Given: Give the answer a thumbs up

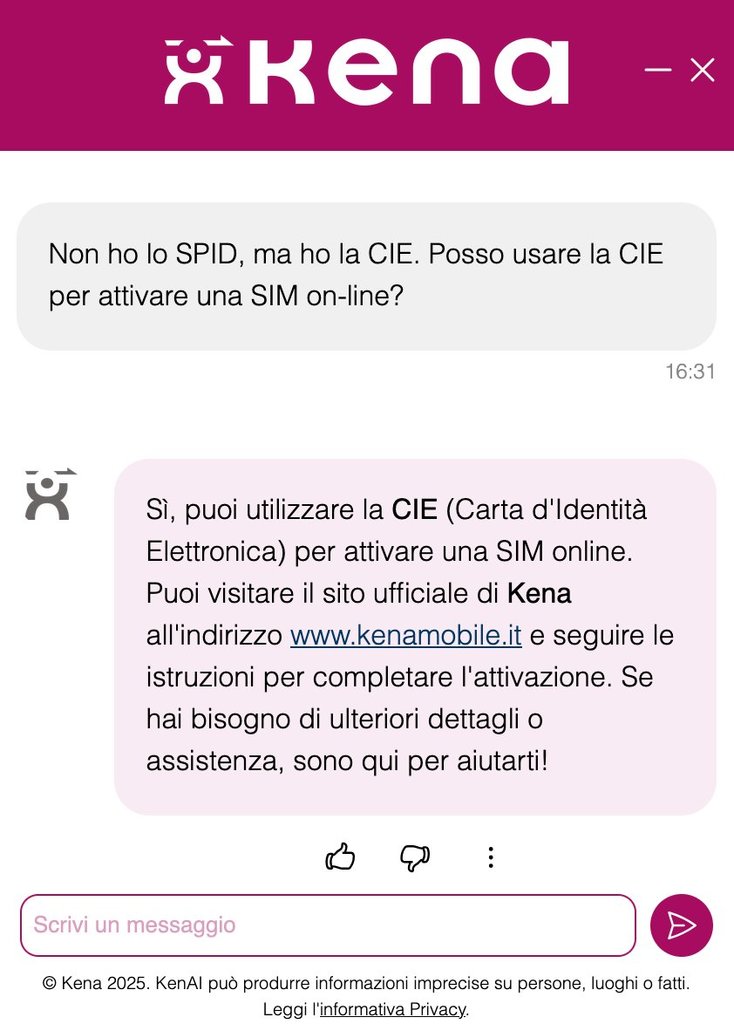Looking at the screenshot, I should pos(340,857).
